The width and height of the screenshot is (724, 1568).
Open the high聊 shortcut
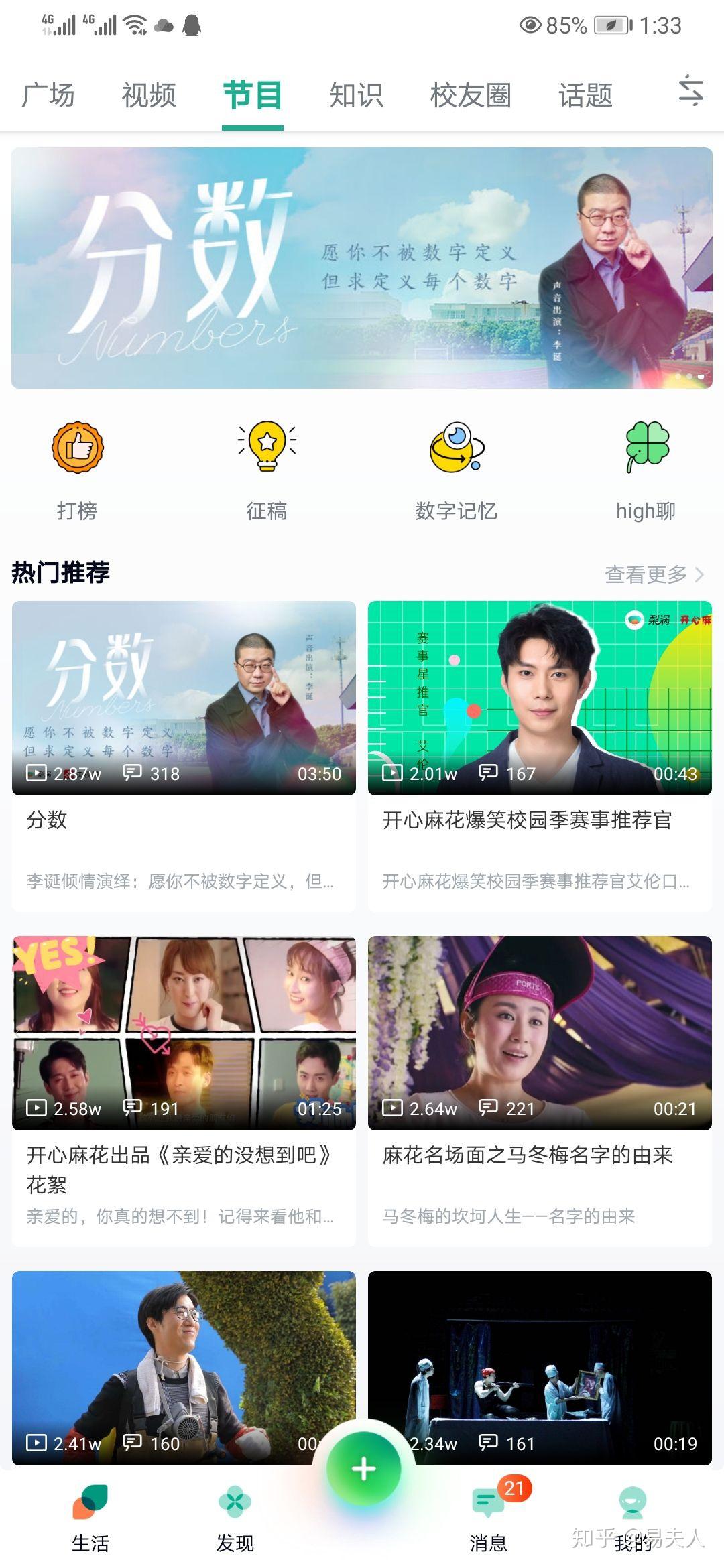tap(646, 471)
